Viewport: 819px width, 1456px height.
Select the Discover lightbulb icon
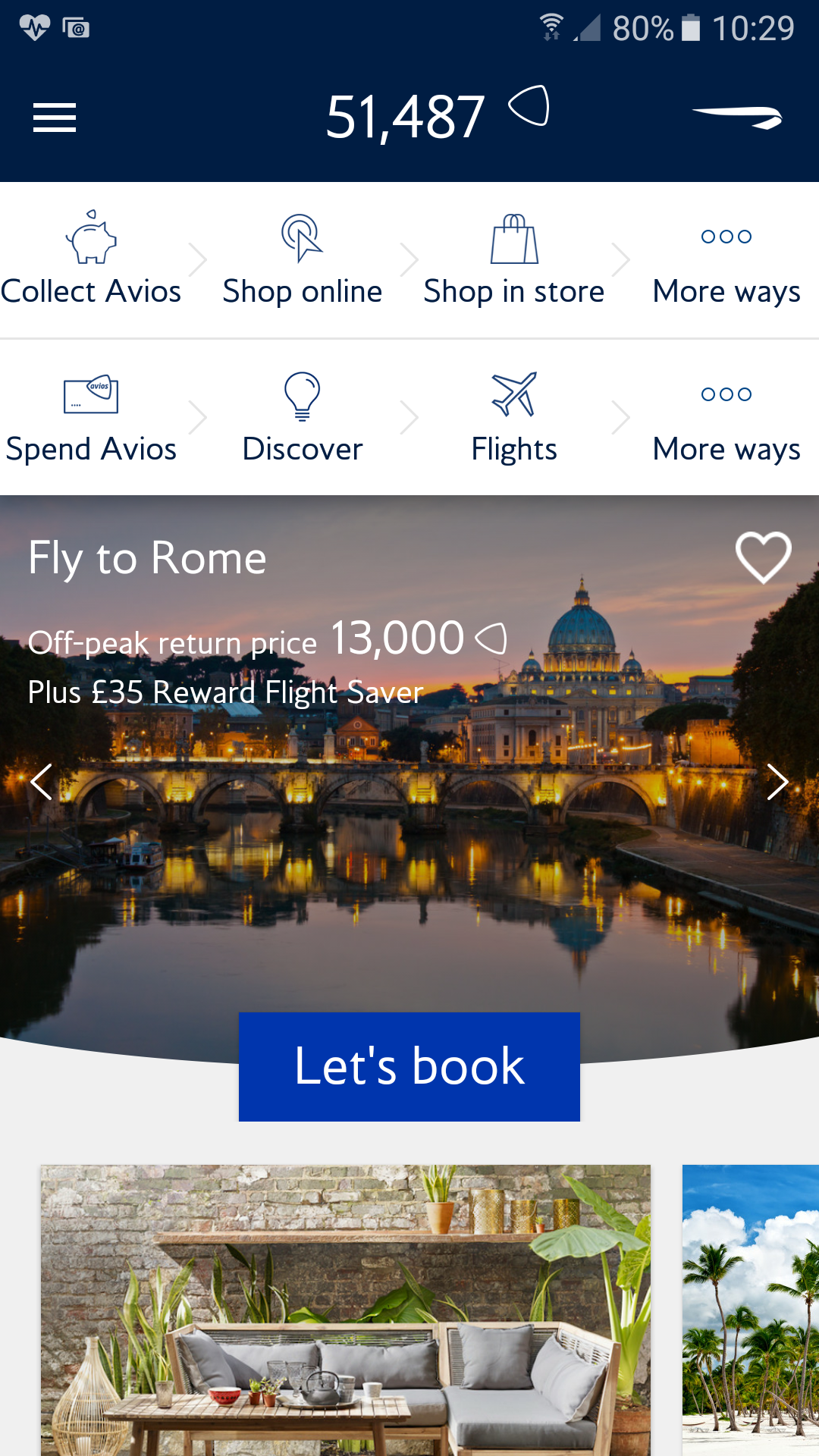(x=302, y=396)
